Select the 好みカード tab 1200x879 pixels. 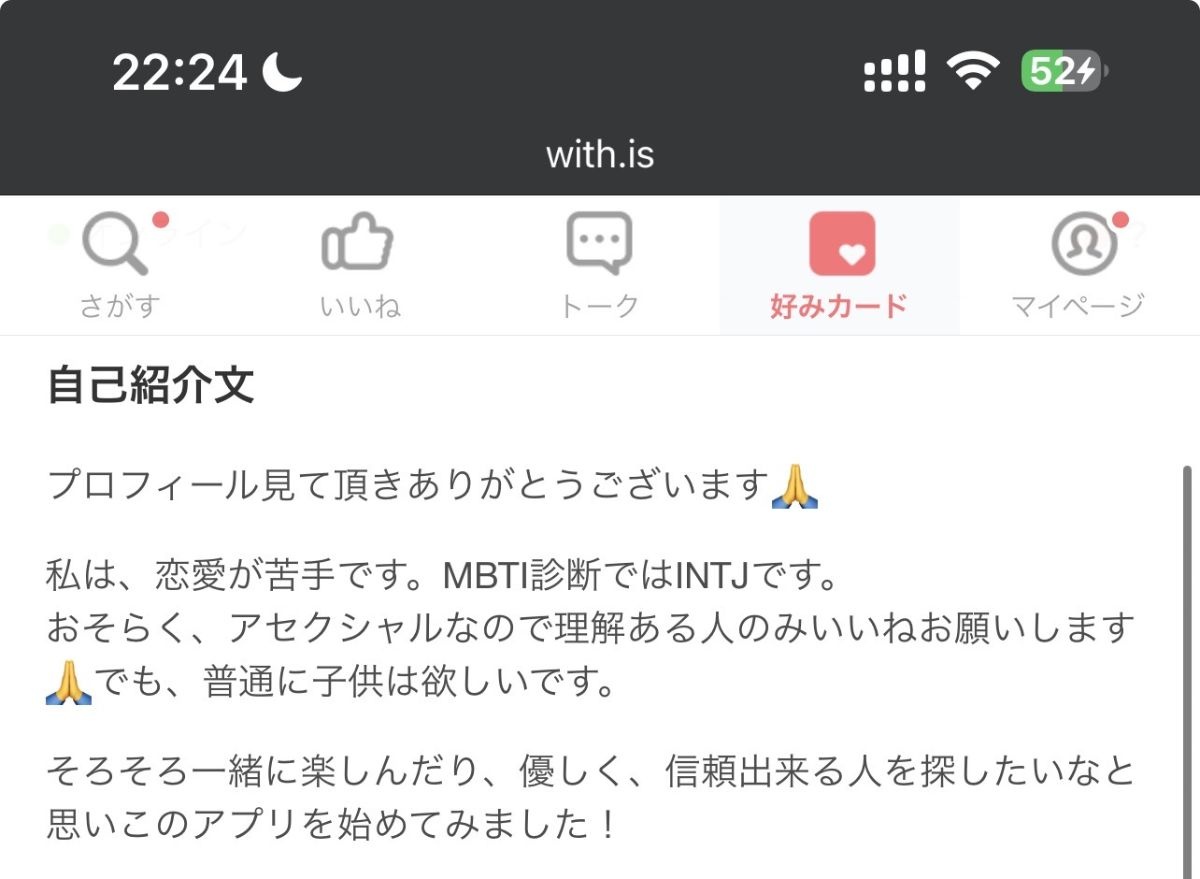click(839, 266)
